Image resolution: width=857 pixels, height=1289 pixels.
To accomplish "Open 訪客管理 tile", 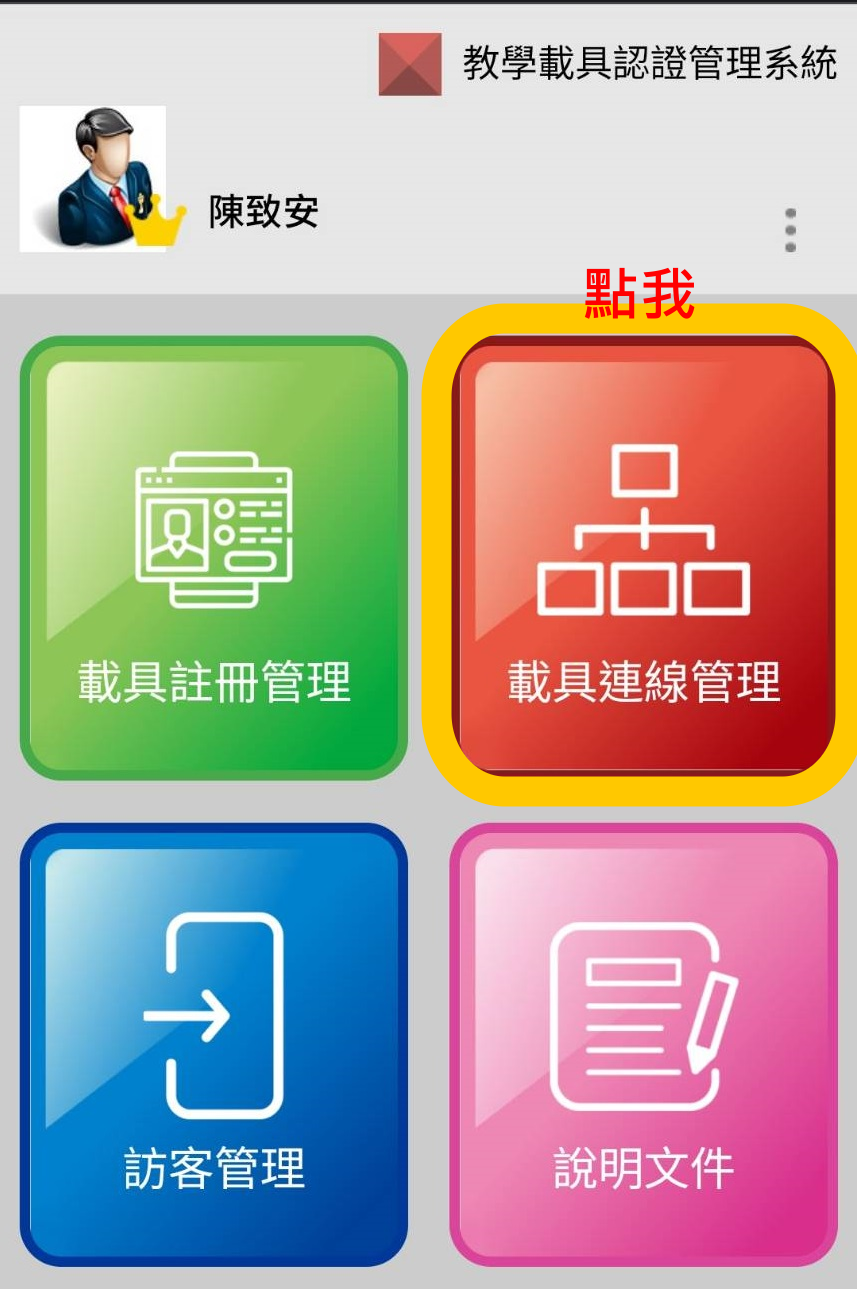I will [214, 1044].
